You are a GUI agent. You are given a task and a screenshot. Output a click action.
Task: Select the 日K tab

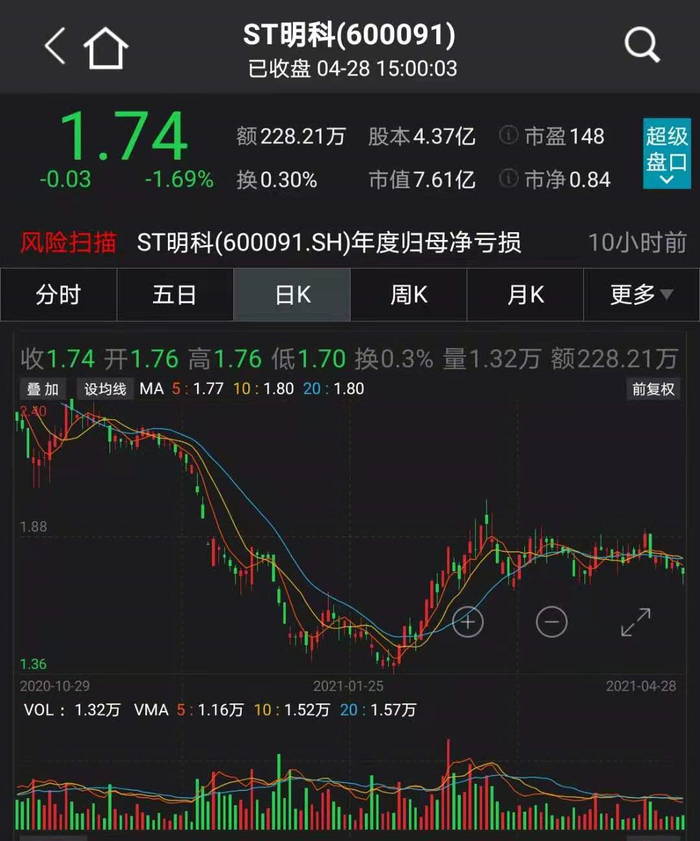292,295
